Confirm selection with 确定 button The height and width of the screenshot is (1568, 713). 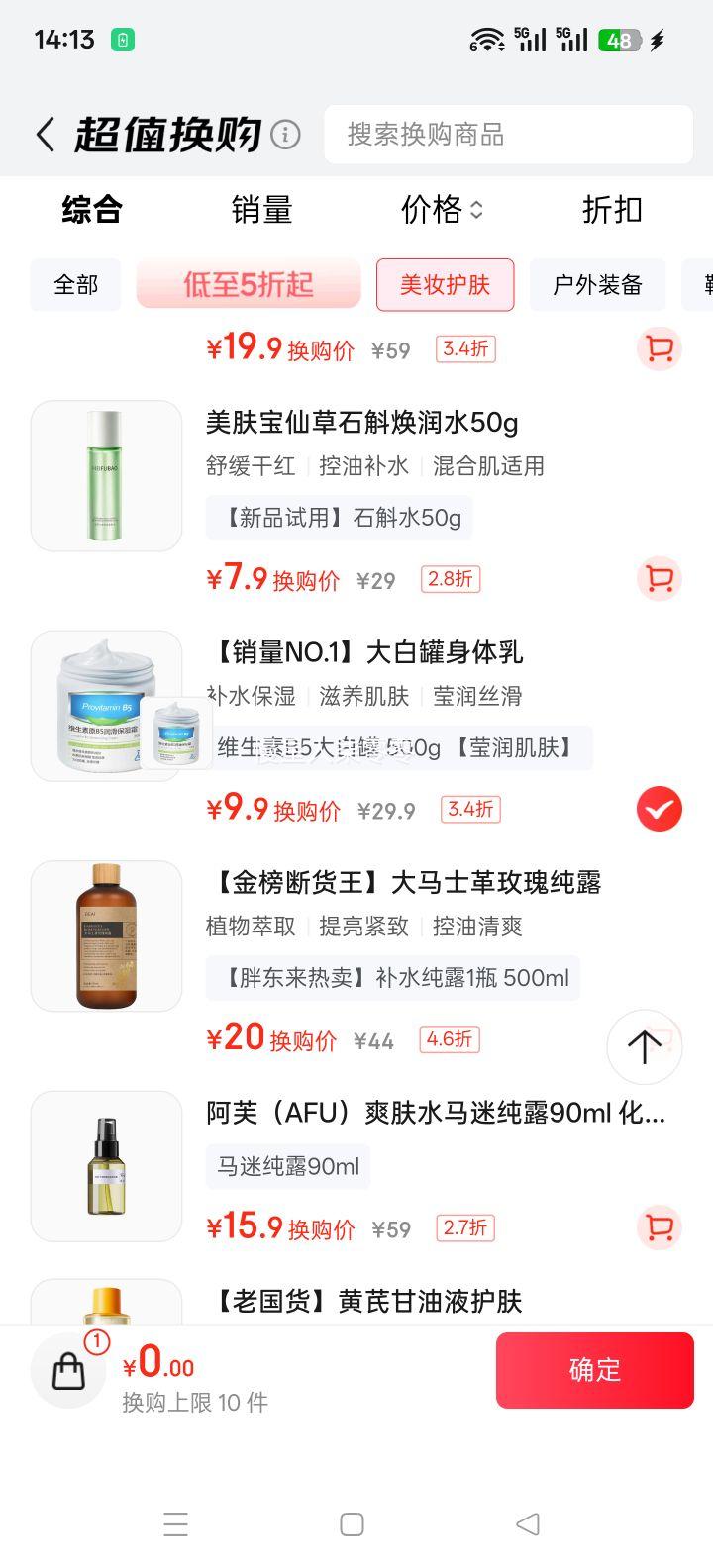(594, 1370)
